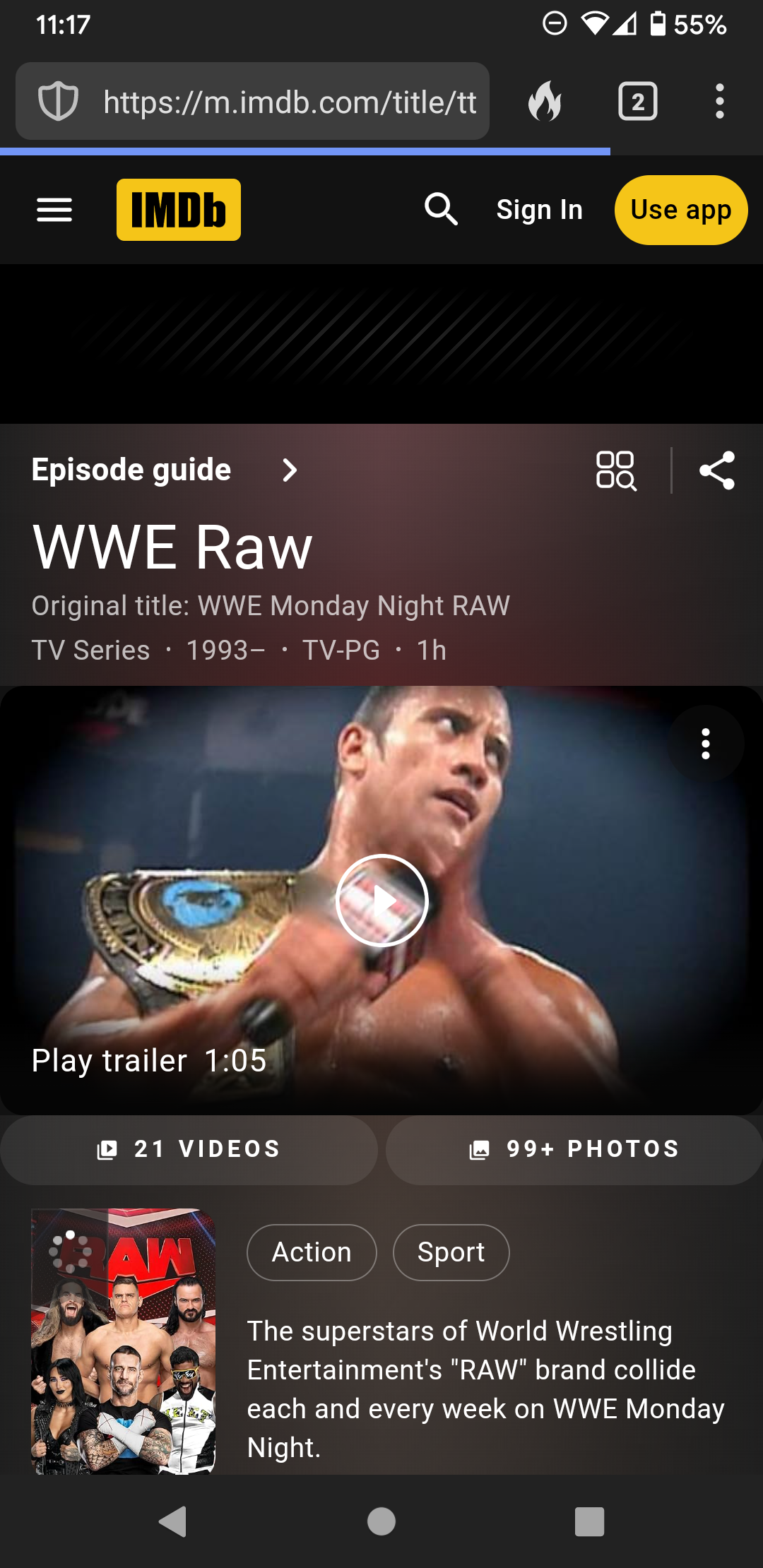The height and width of the screenshot is (1568, 763).
Task: Go to the IMDb home logo
Action: (x=178, y=210)
